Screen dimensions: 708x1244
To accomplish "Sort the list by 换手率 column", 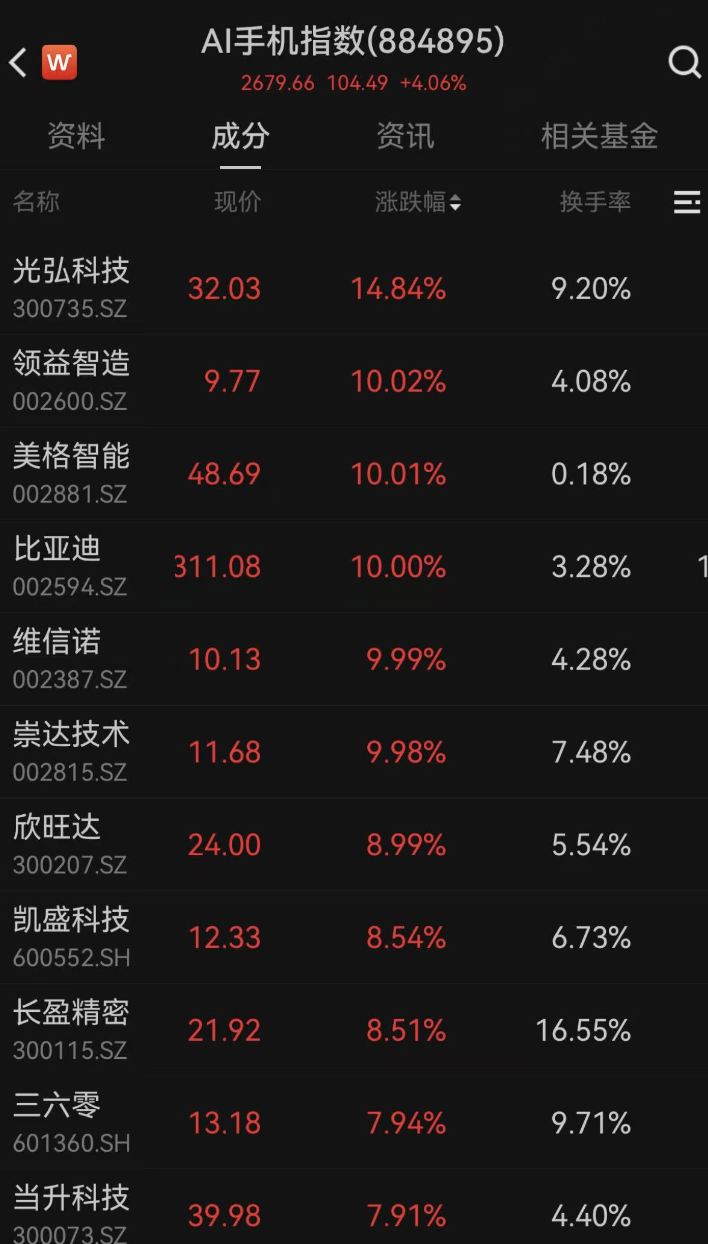I will pos(595,202).
